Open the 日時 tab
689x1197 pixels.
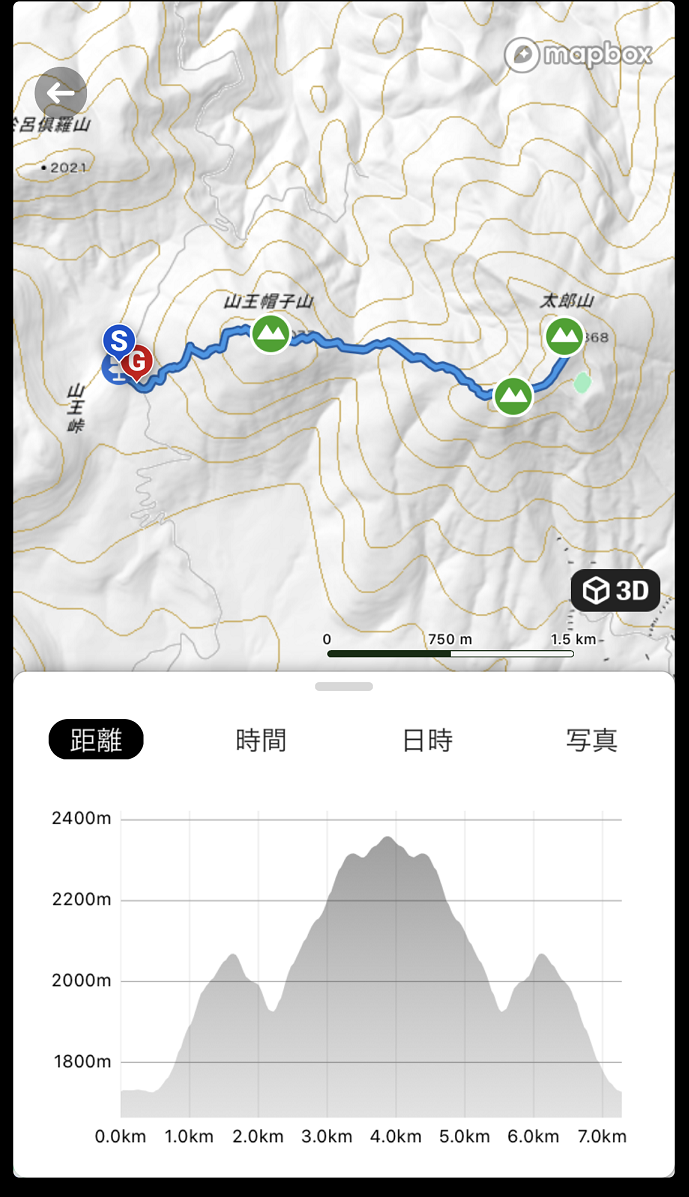pos(427,740)
